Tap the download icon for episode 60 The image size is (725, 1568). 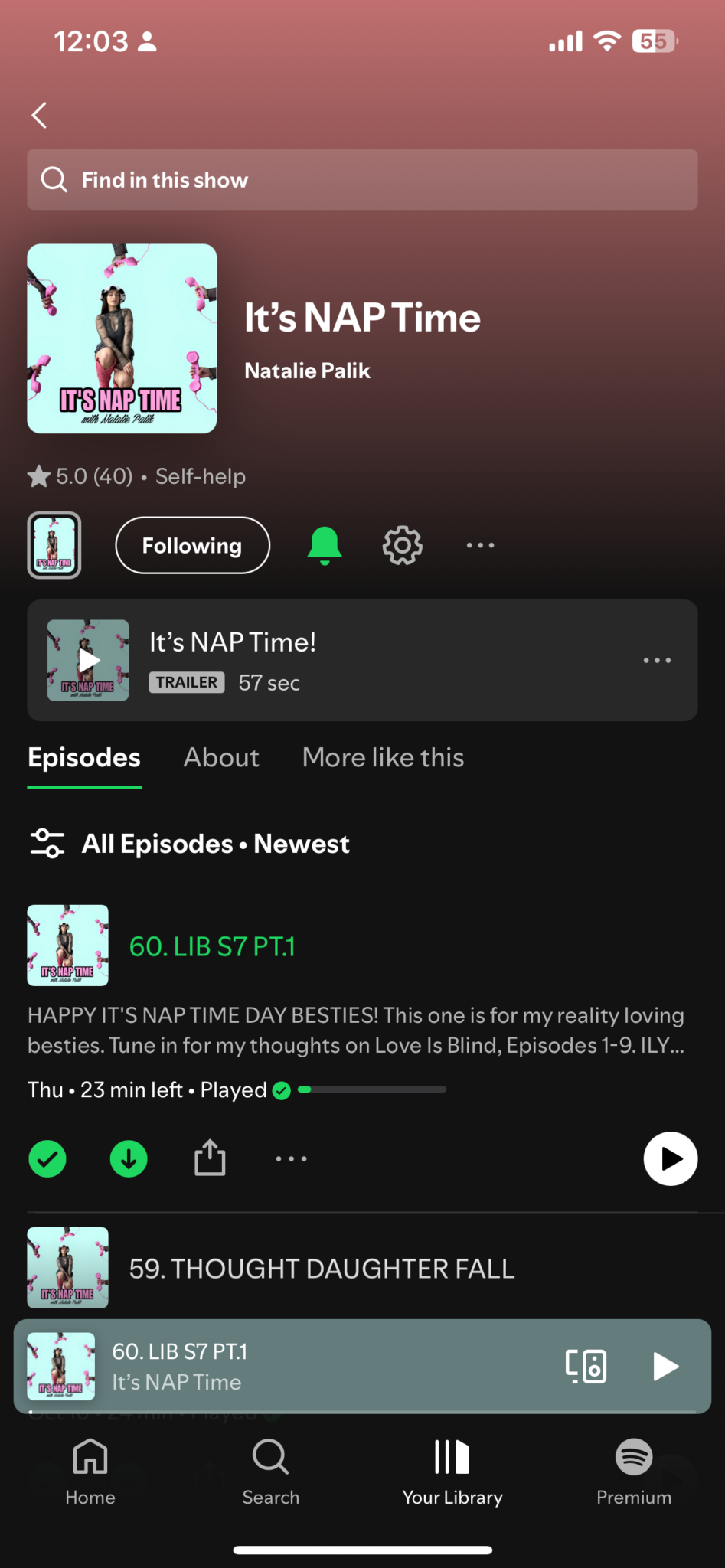tap(129, 1158)
